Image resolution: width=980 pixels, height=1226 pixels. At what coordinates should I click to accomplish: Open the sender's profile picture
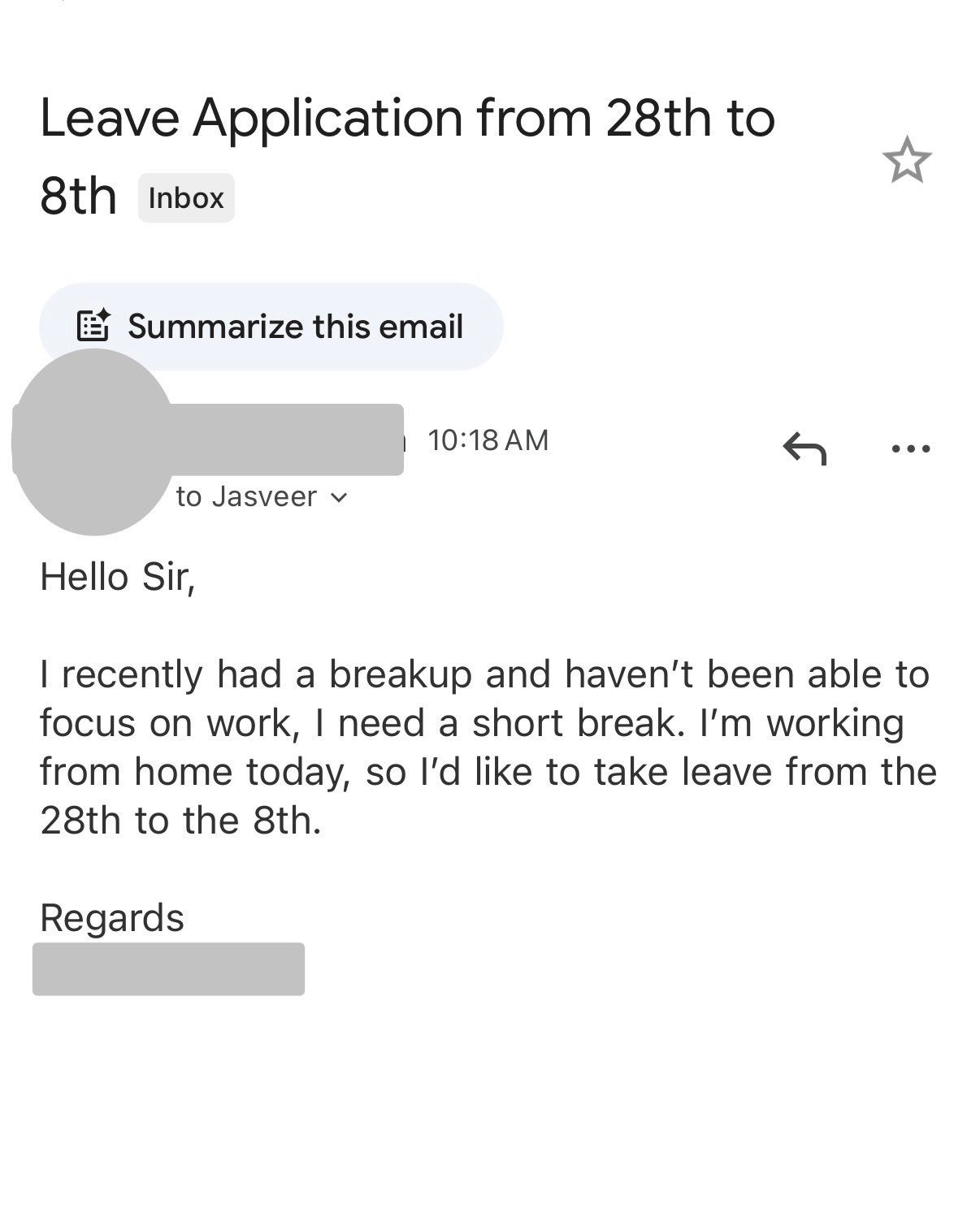[92, 443]
